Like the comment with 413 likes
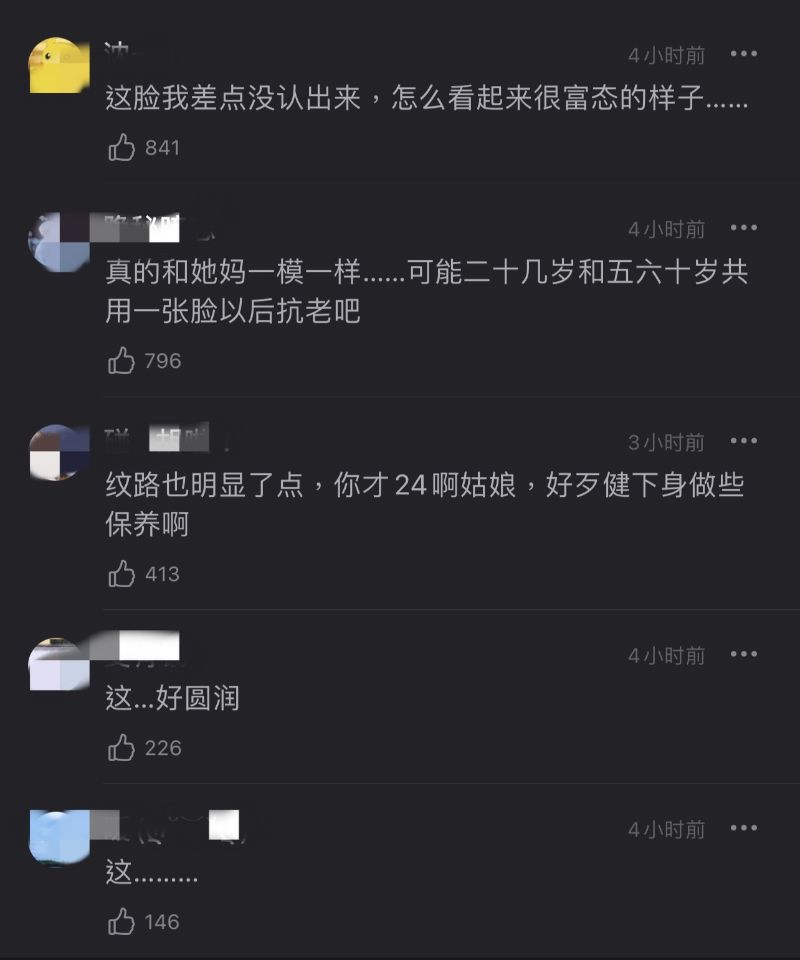800x960 pixels. coord(121,574)
